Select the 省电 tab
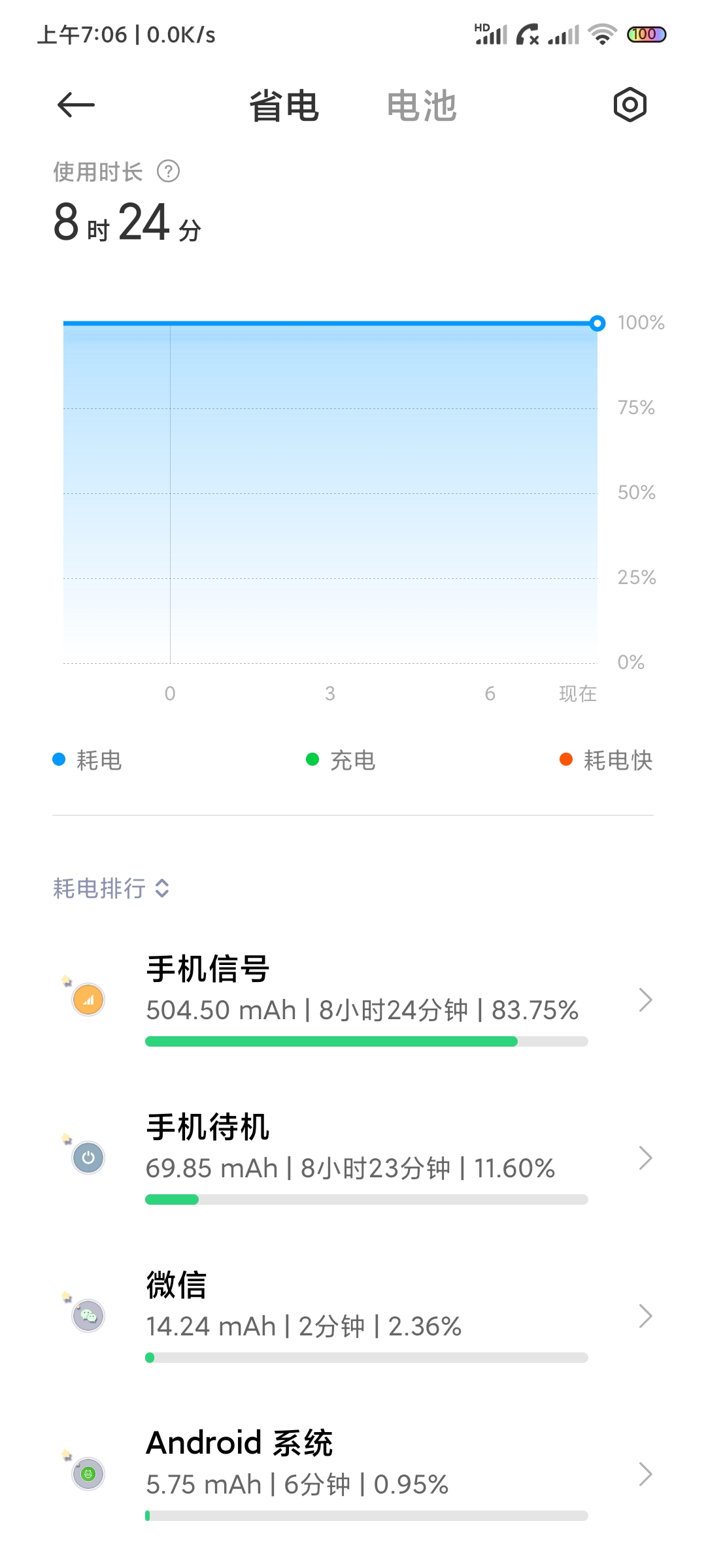This screenshot has width=706, height=1568. [x=284, y=106]
